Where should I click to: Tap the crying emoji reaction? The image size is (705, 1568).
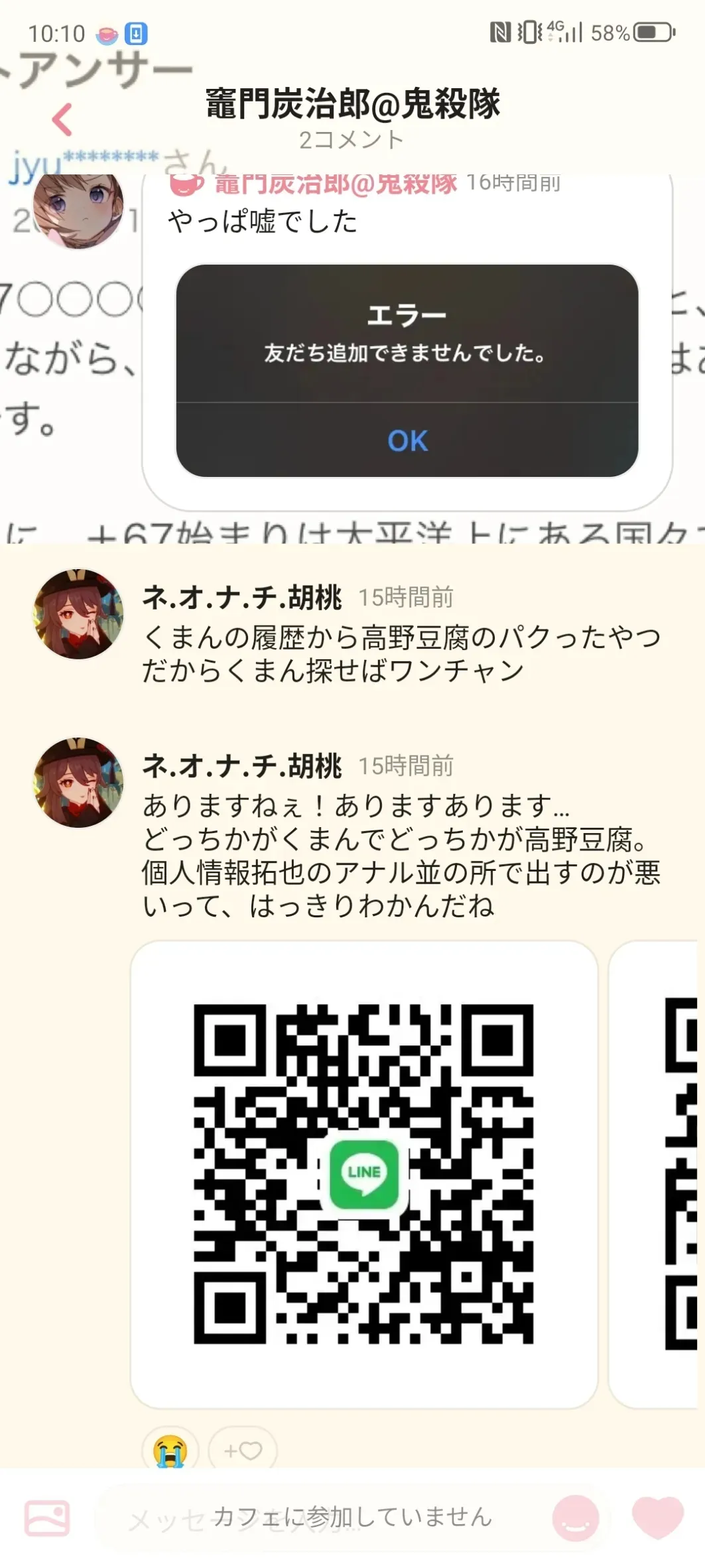point(170,1450)
